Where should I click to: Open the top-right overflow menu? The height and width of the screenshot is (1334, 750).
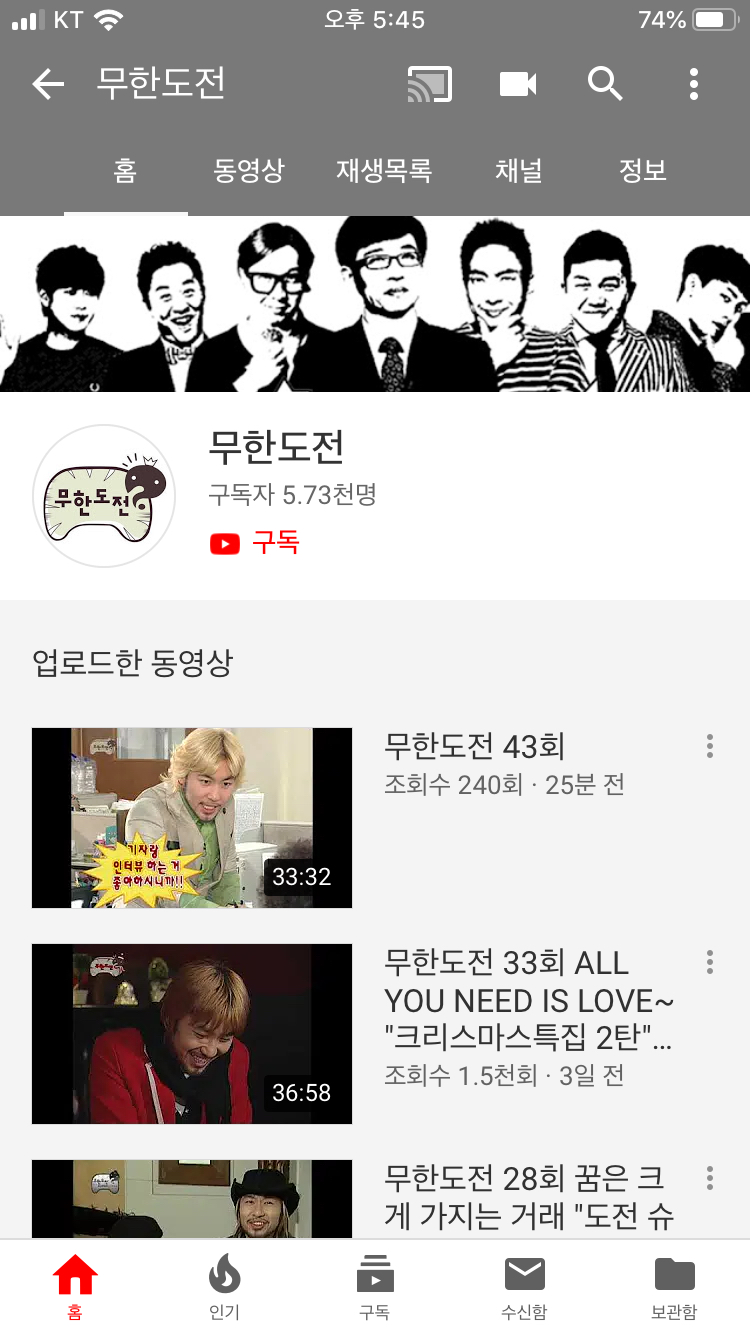(x=694, y=85)
